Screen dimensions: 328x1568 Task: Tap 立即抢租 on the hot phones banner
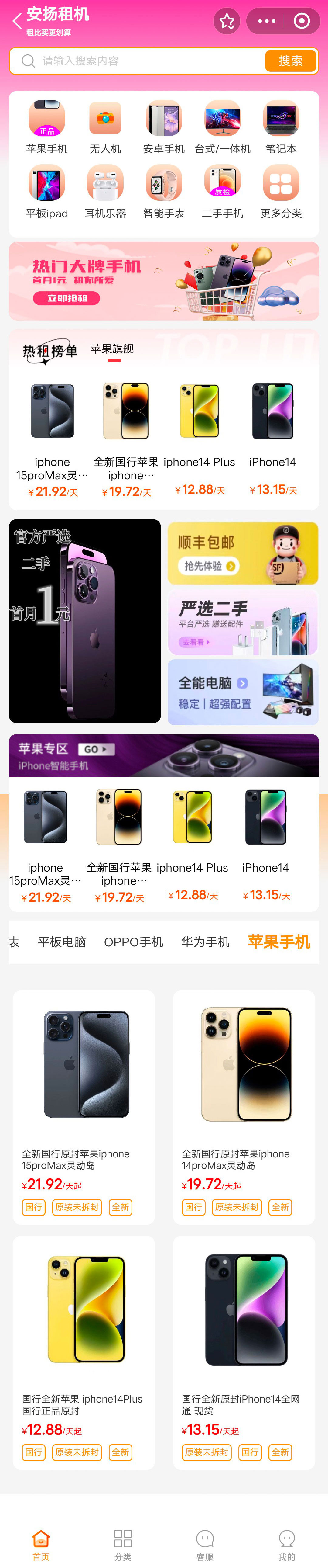[66, 298]
